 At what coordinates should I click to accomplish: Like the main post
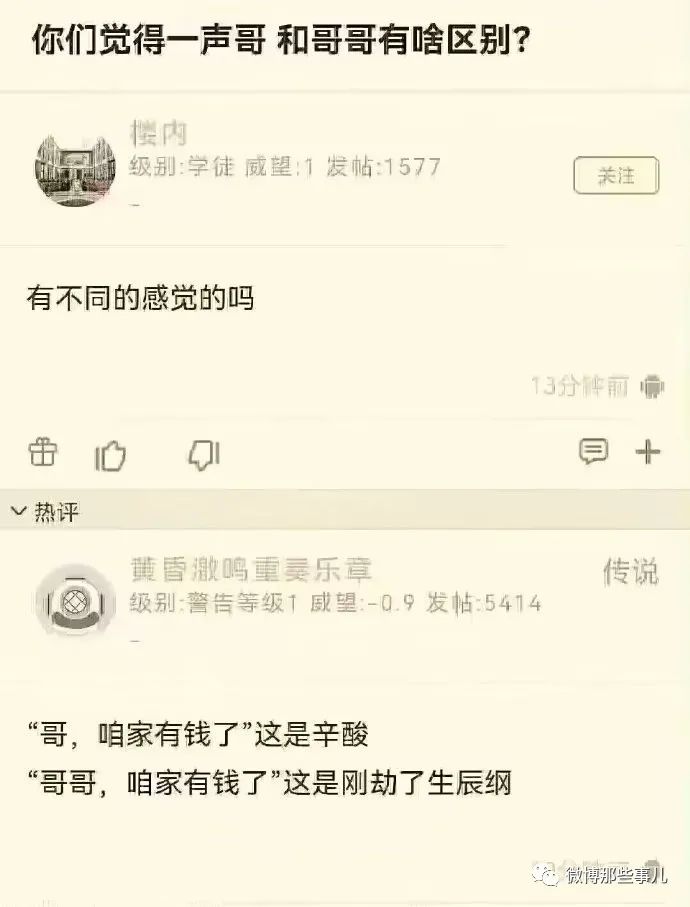(x=111, y=456)
